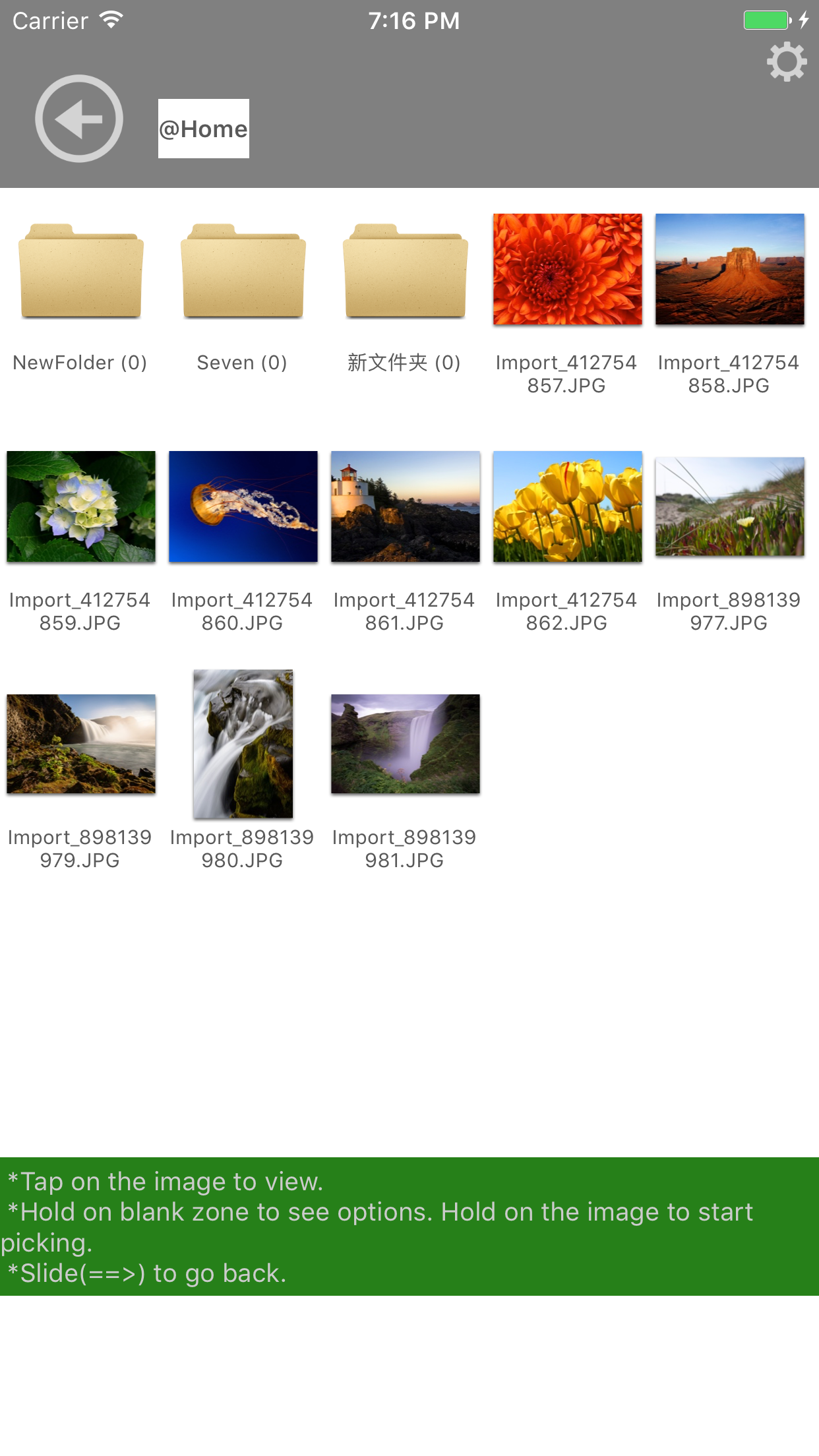Open the Seven folder
Screen dimensions: 819x1456
[242, 274]
